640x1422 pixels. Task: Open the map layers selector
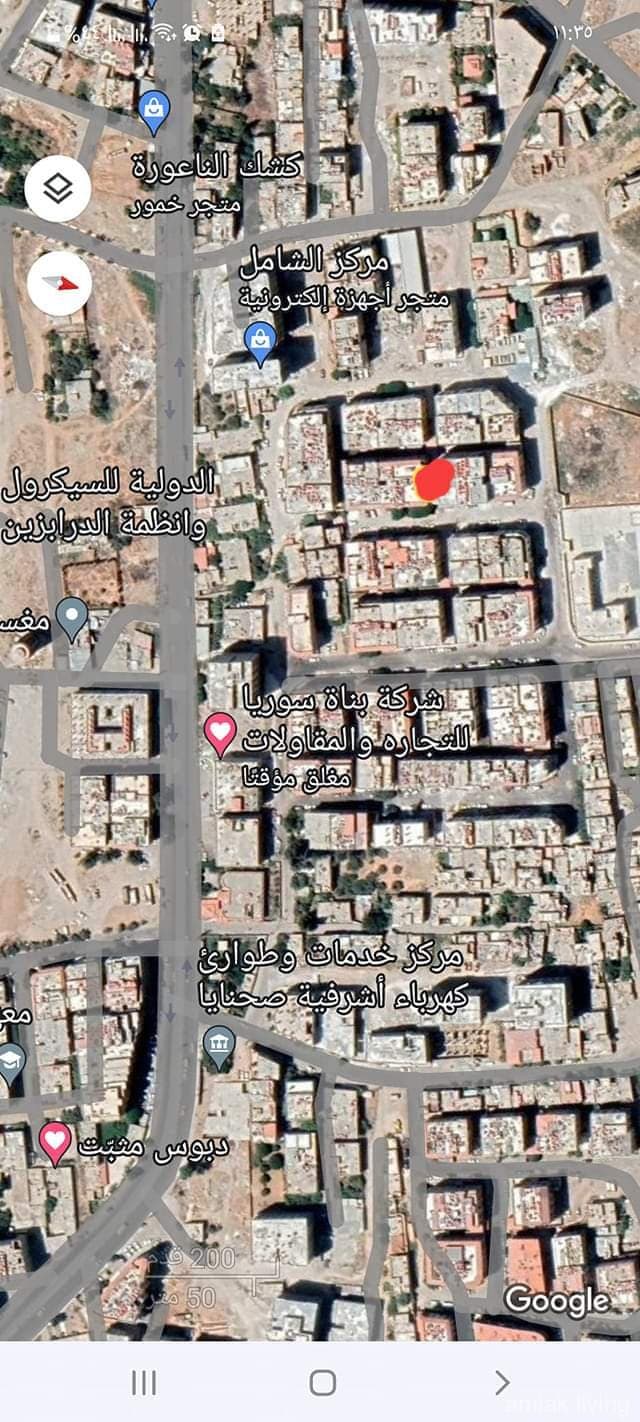[x=58, y=187]
